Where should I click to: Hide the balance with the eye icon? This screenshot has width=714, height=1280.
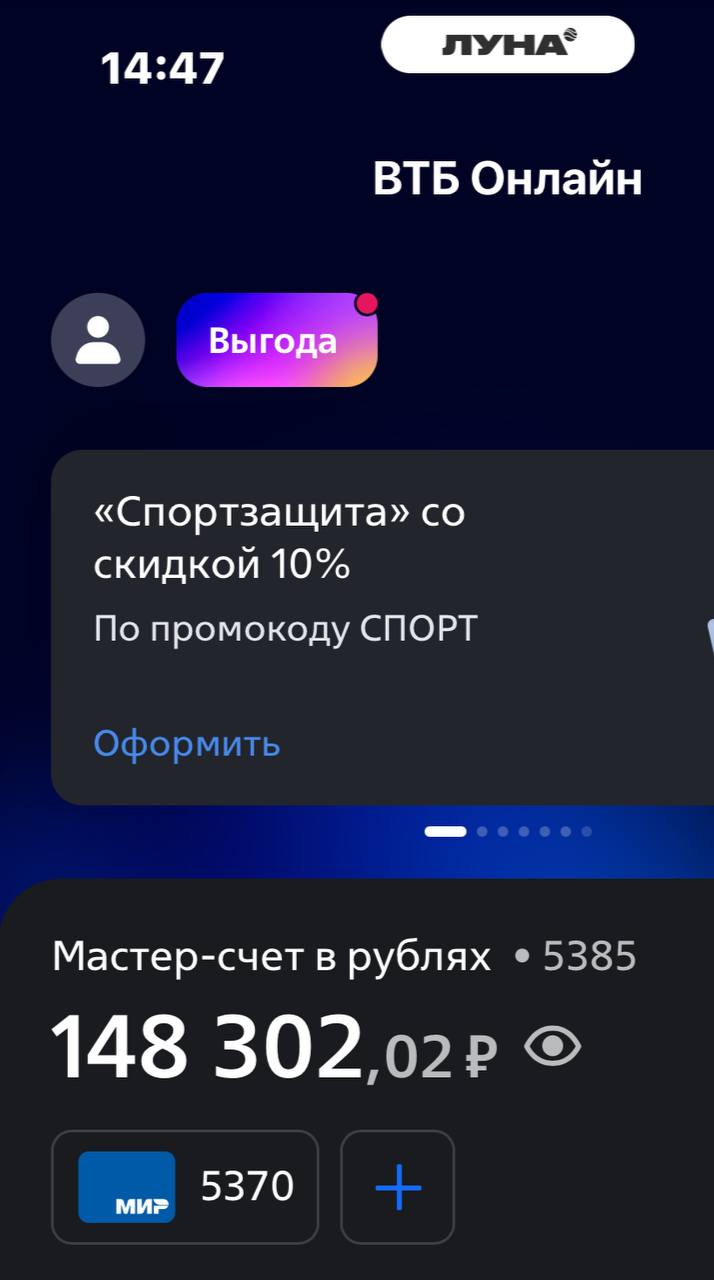click(x=553, y=1048)
